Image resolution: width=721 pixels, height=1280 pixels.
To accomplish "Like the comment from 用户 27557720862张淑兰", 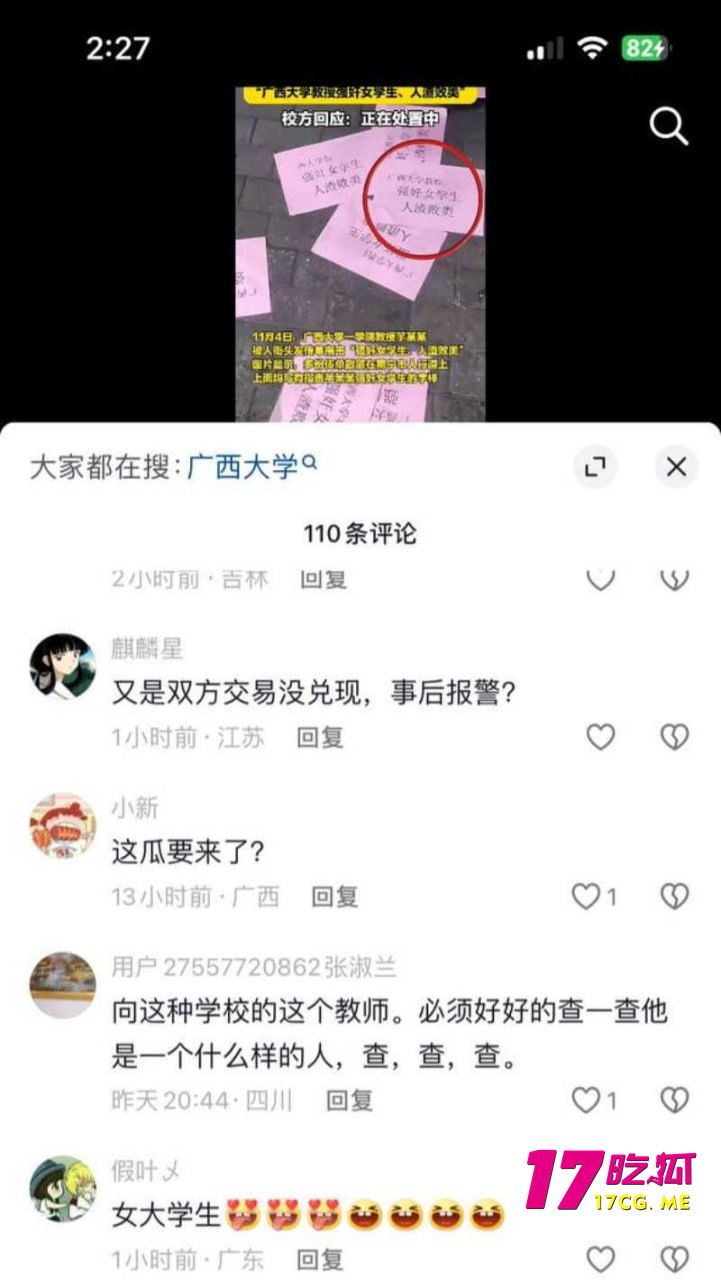I will pyautogui.click(x=588, y=1101).
